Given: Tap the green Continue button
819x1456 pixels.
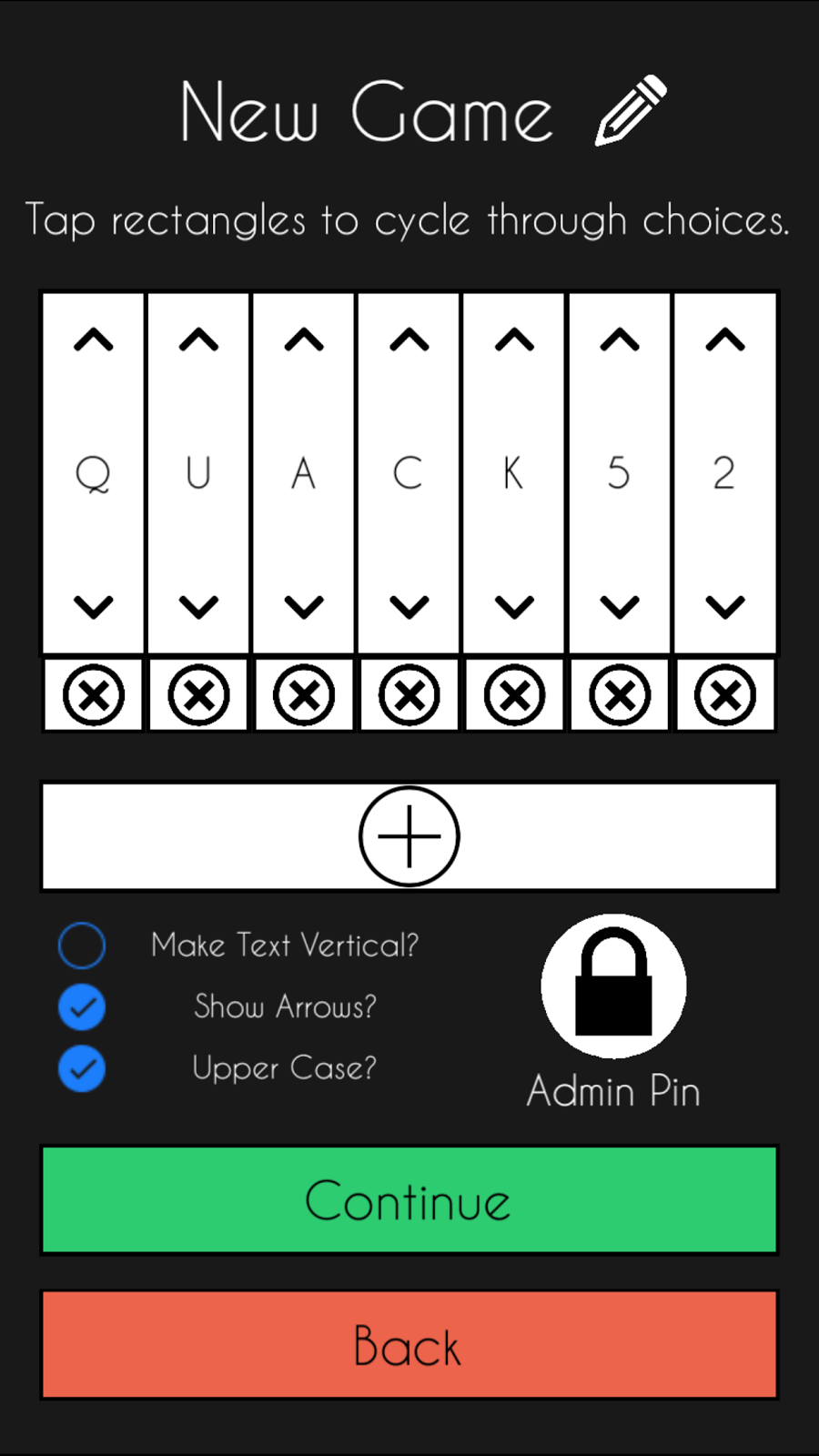Looking at the screenshot, I should coord(409,1200).
